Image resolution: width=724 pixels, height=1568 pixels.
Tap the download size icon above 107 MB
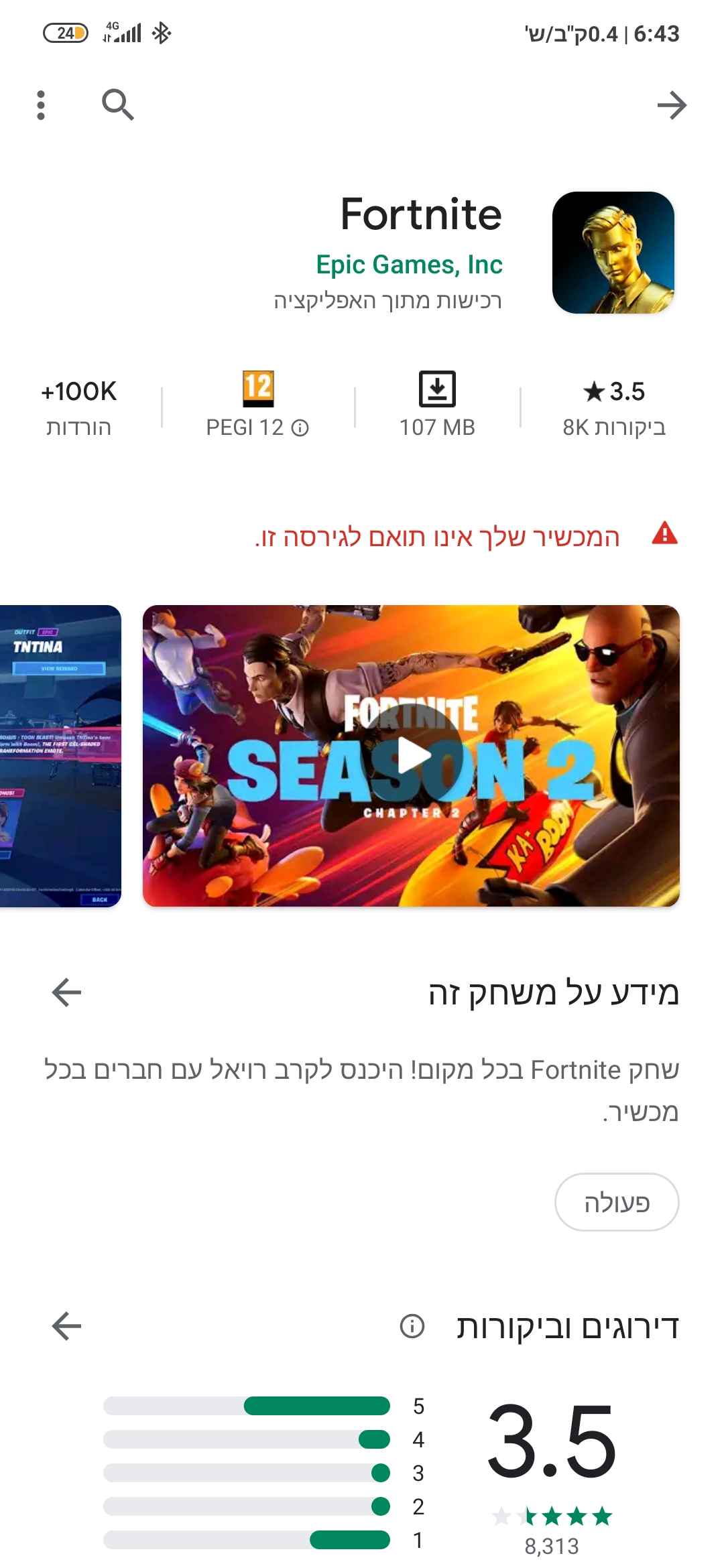click(438, 391)
